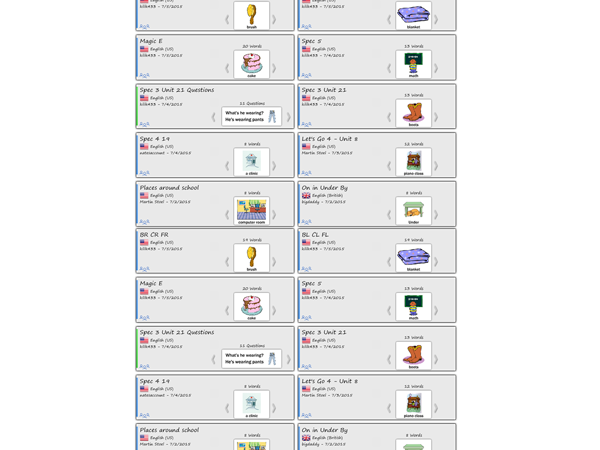600x450 pixels.
Task: Show previous card in BR CR FR preview
Action: point(227,262)
